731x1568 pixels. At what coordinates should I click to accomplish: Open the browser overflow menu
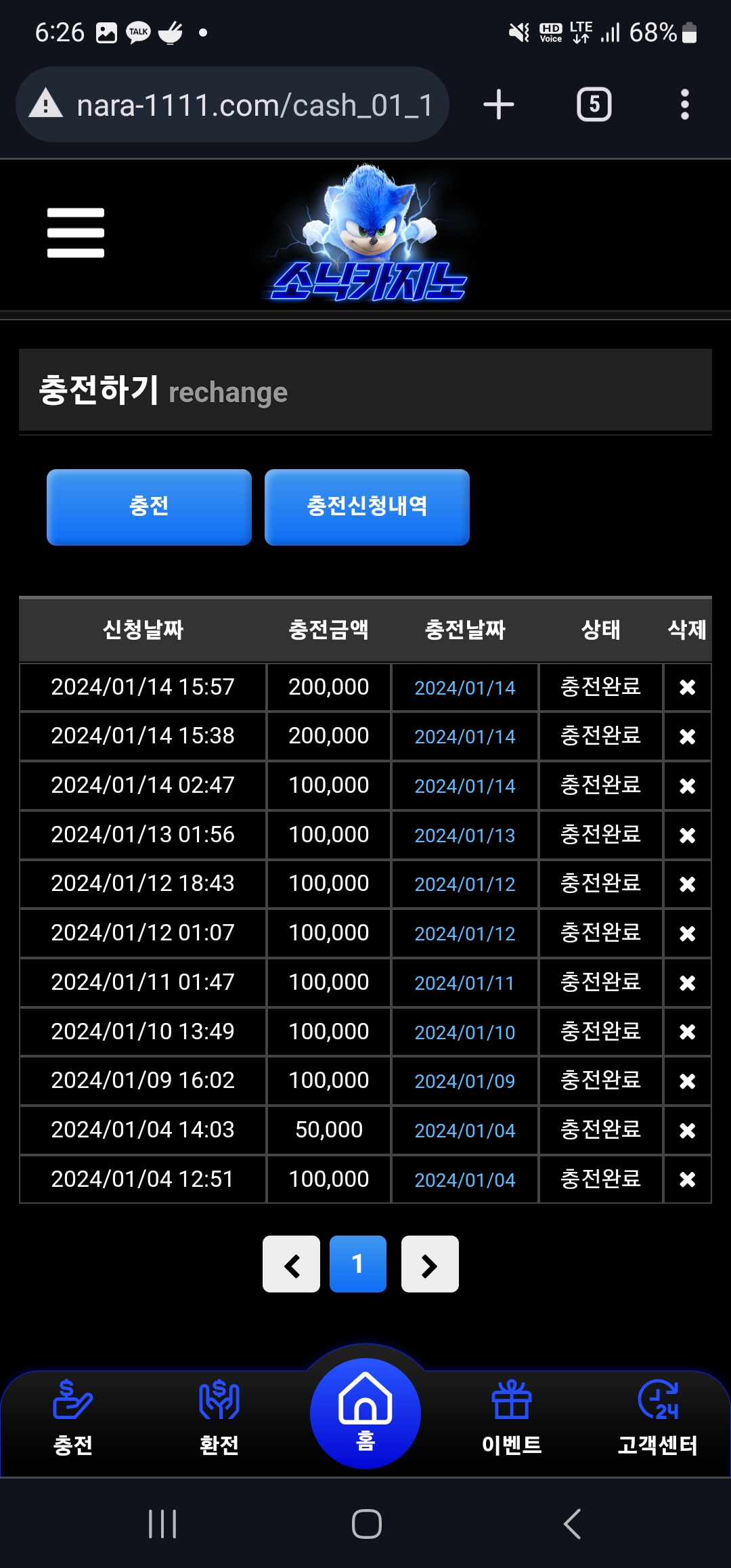(x=685, y=105)
